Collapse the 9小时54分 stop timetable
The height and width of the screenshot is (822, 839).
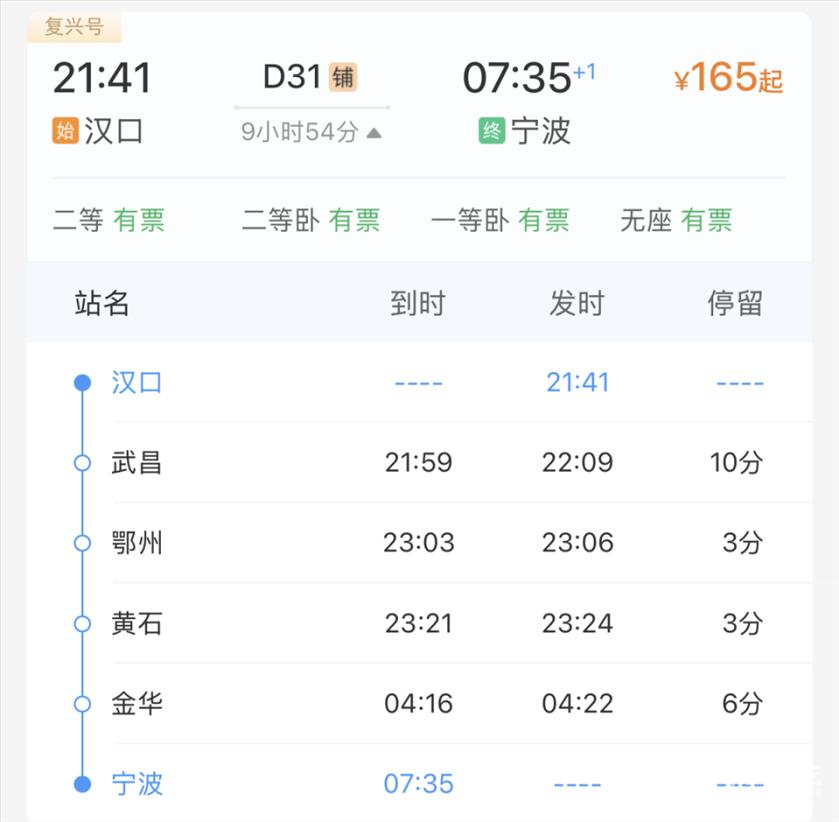(312, 132)
